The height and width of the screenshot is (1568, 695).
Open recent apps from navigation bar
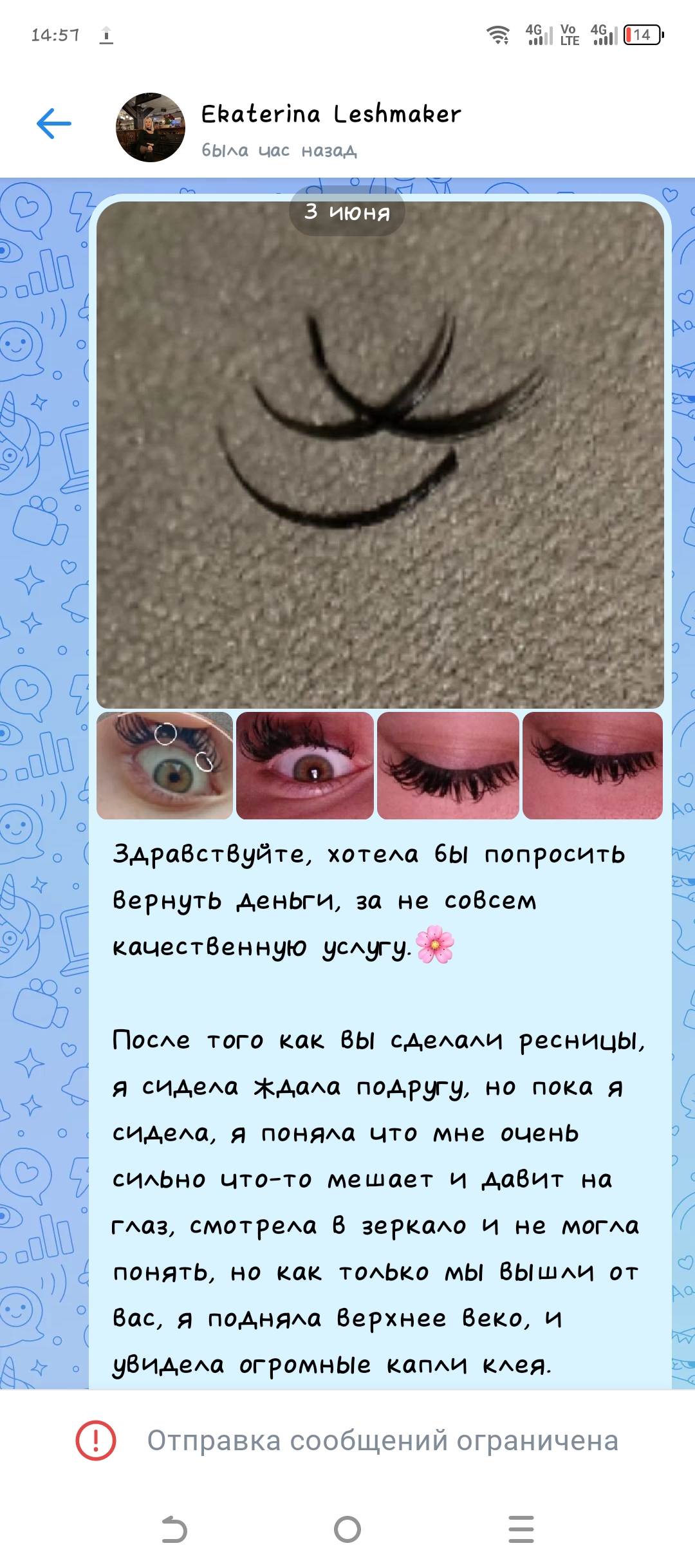[521, 1529]
